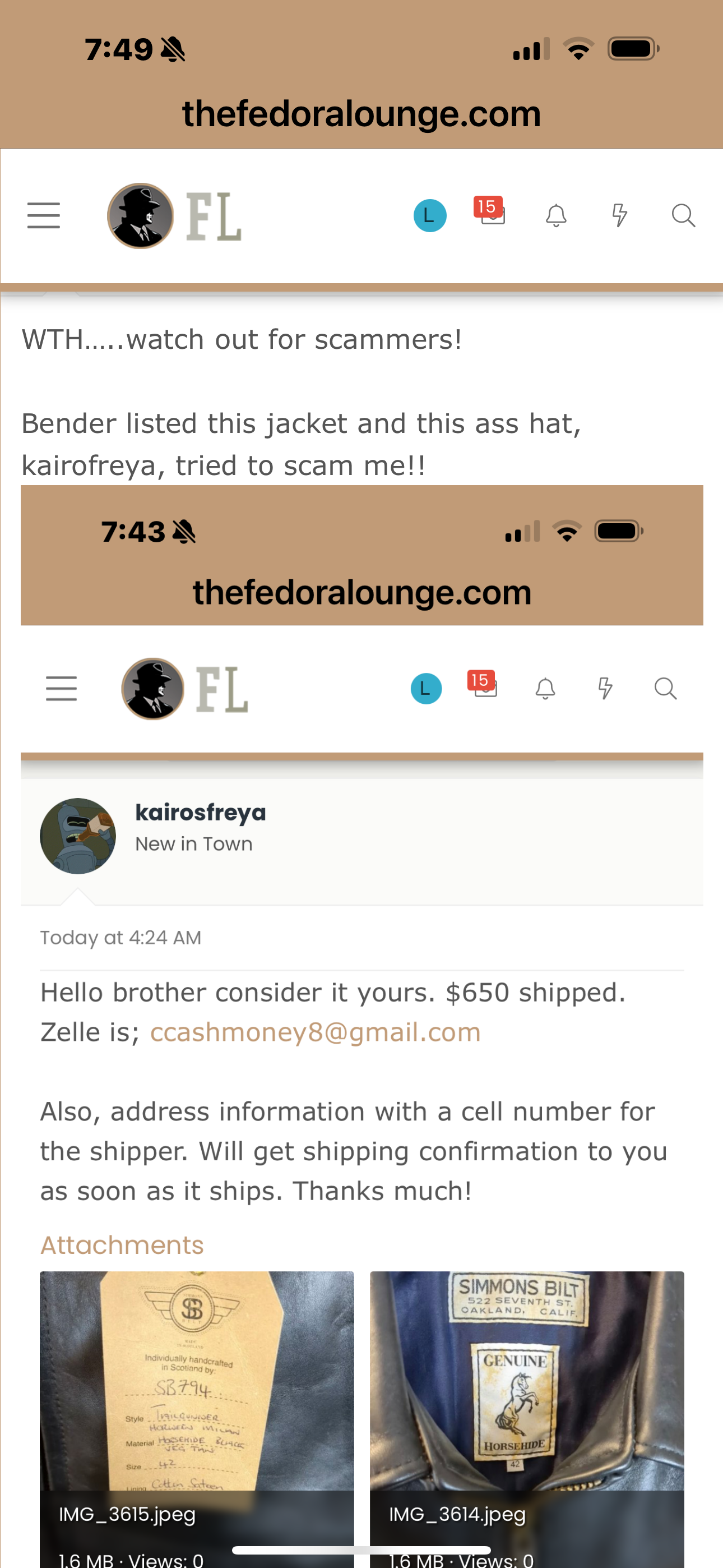Open forum search in the live page header
This screenshot has height=1568, width=723.
[x=683, y=215]
